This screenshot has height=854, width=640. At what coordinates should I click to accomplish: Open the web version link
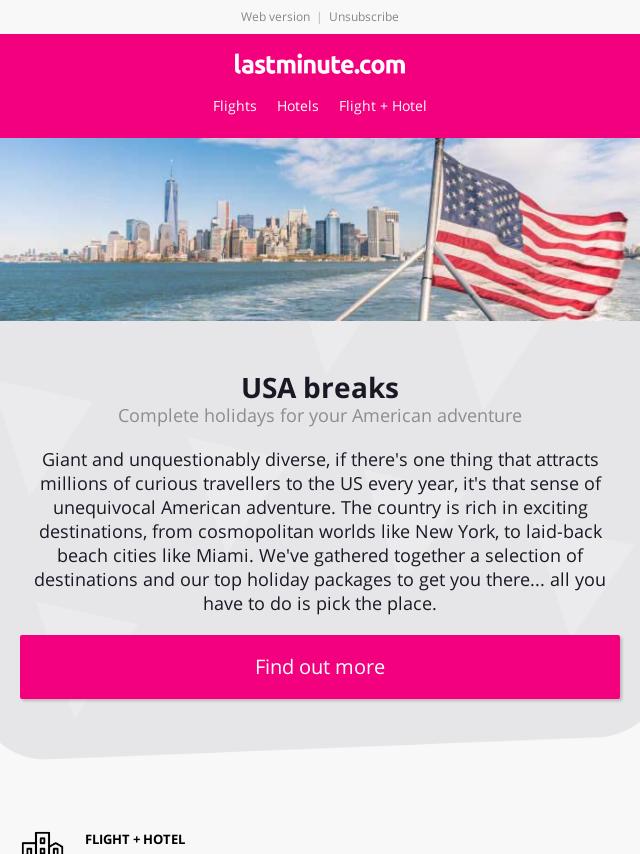[275, 17]
